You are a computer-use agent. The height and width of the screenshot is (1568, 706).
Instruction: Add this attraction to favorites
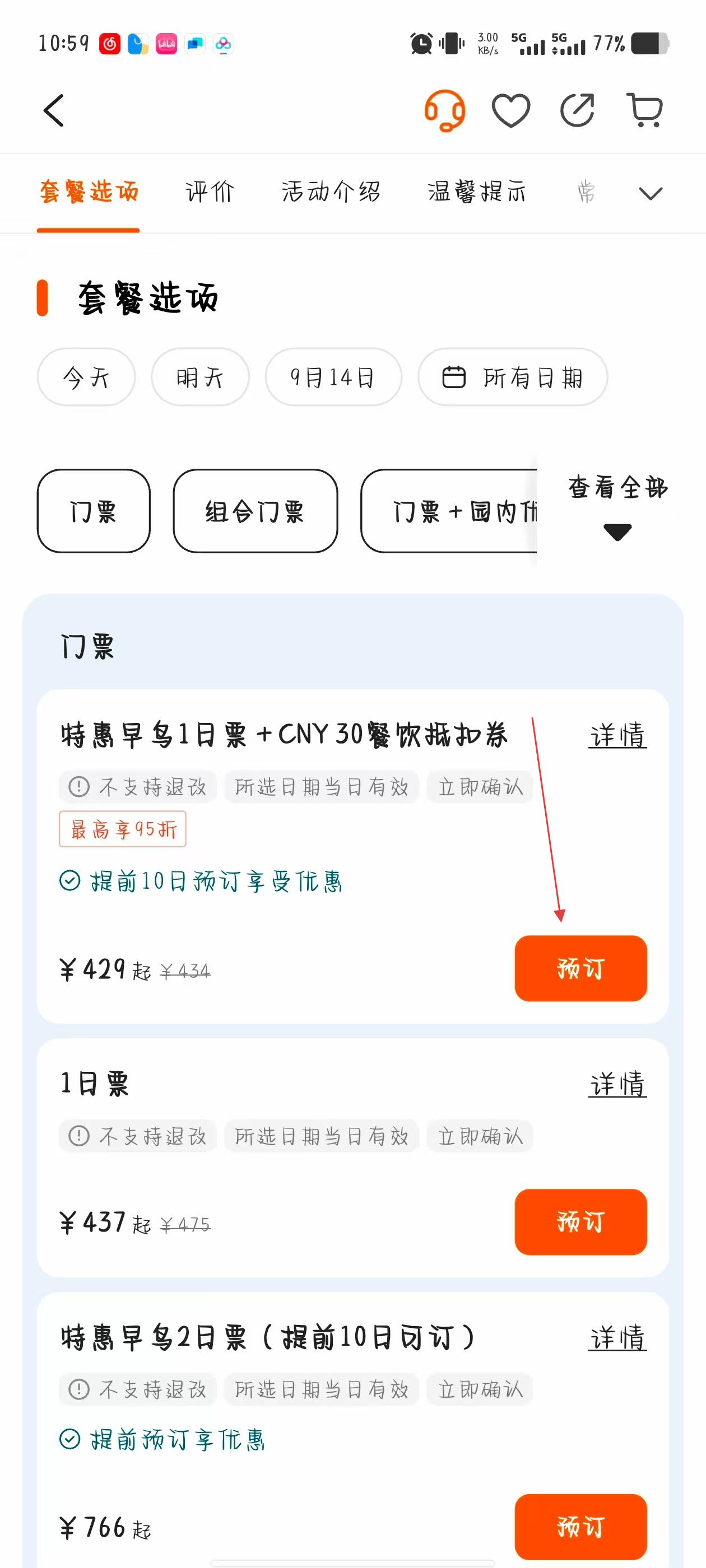tap(510, 110)
